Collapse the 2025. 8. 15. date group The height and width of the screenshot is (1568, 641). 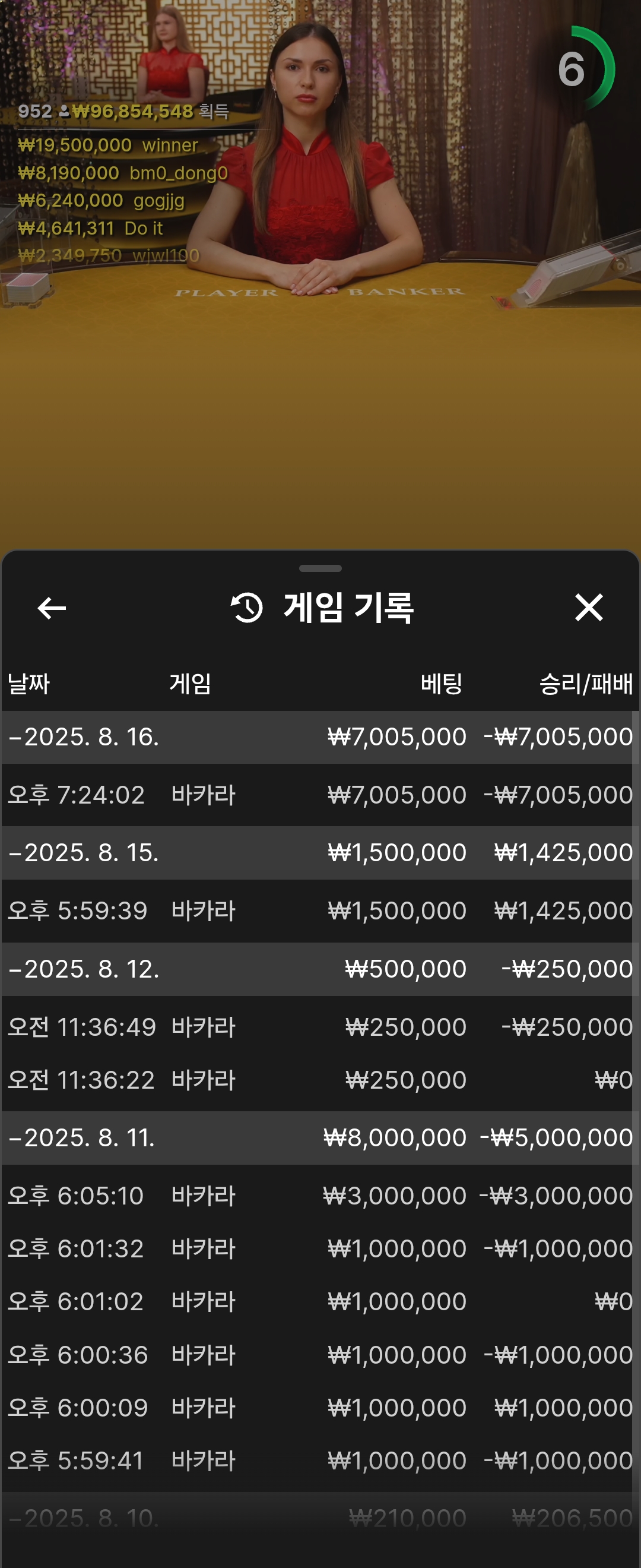click(x=82, y=853)
